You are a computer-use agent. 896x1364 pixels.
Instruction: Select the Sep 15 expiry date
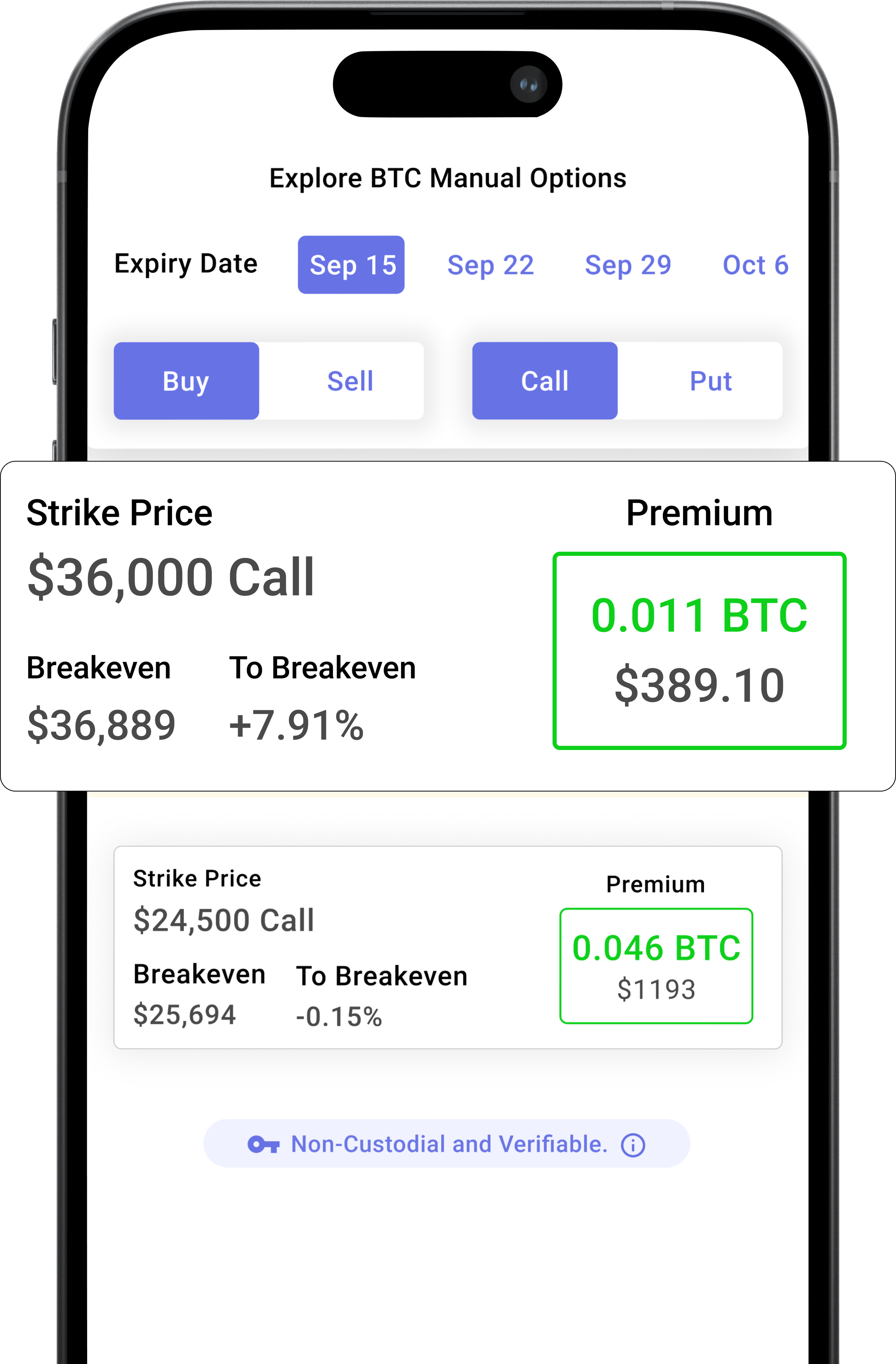(351, 264)
